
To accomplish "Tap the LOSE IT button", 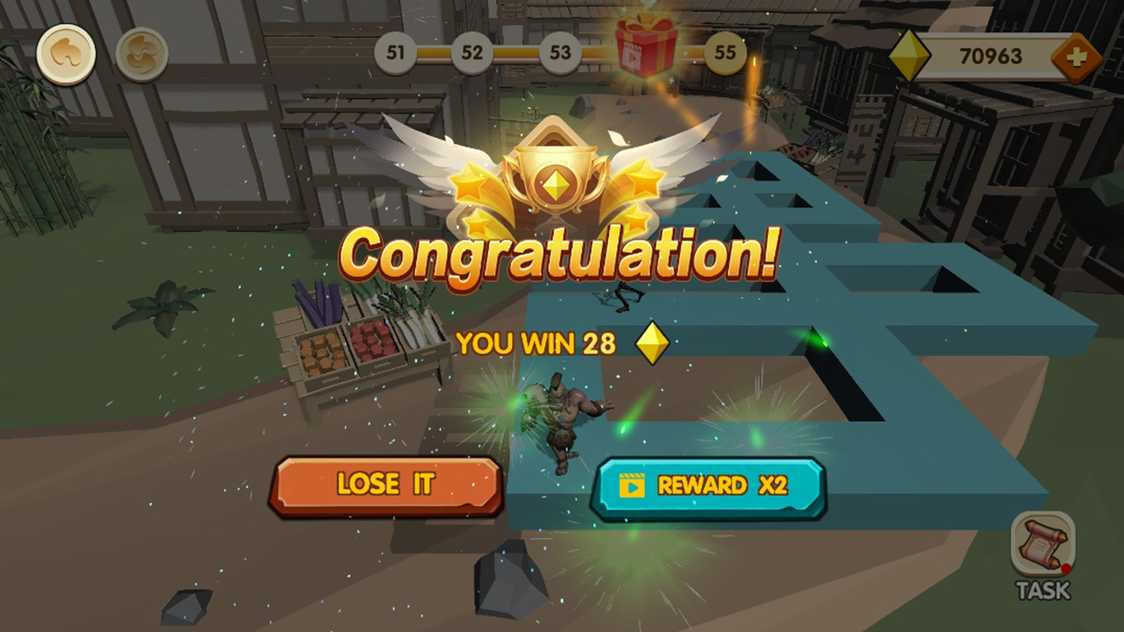I will tap(386, 485).
